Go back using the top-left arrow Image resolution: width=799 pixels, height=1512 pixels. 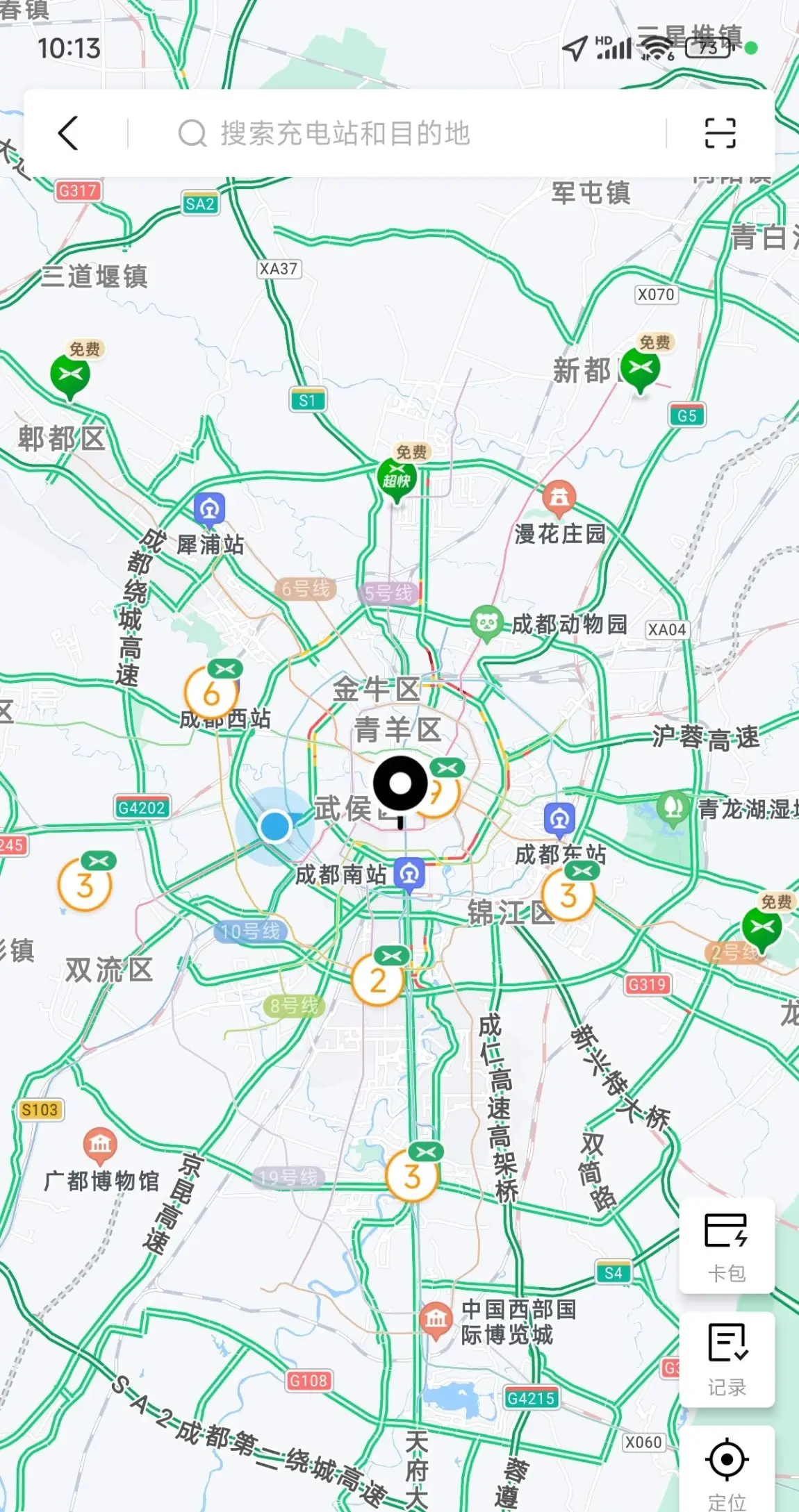pyautogui.click(x=68, y=133)
